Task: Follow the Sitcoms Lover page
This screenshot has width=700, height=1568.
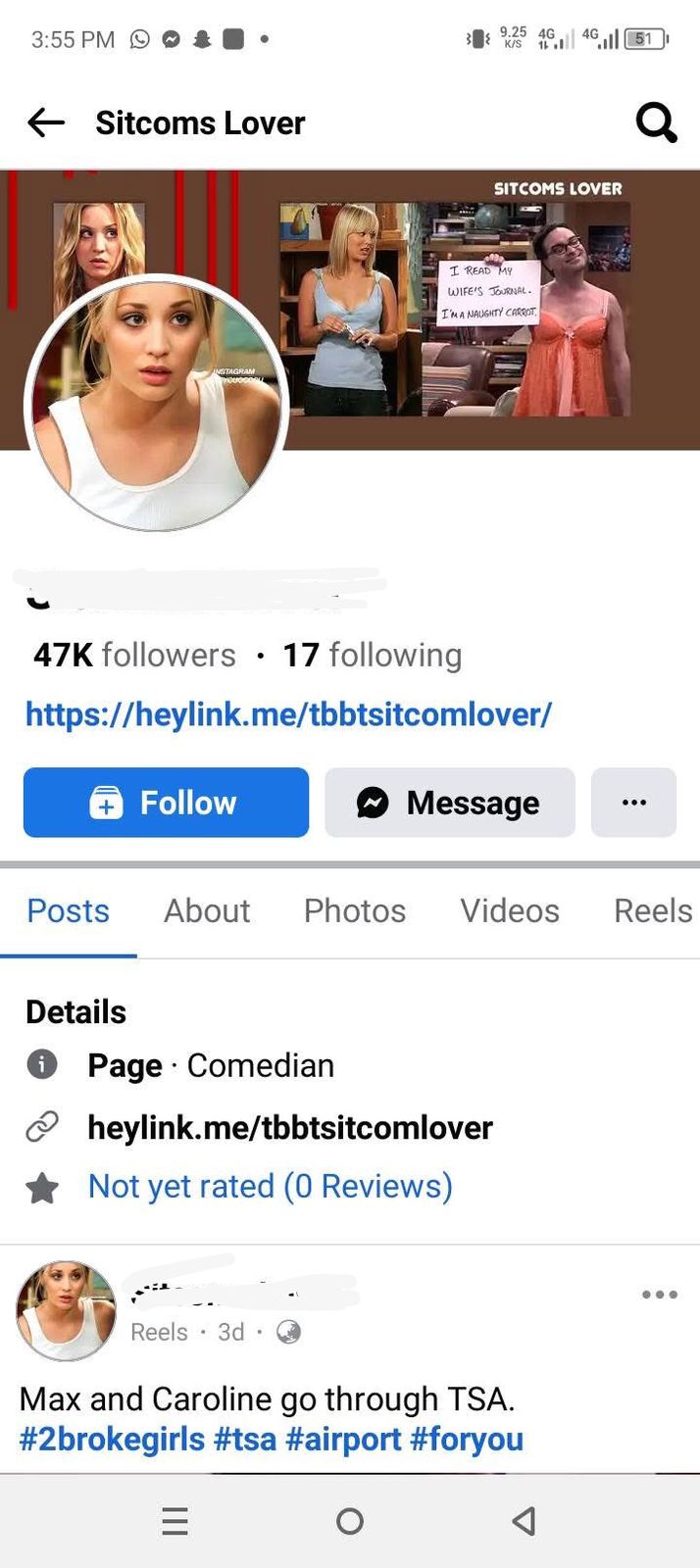Action: [166, 803]
